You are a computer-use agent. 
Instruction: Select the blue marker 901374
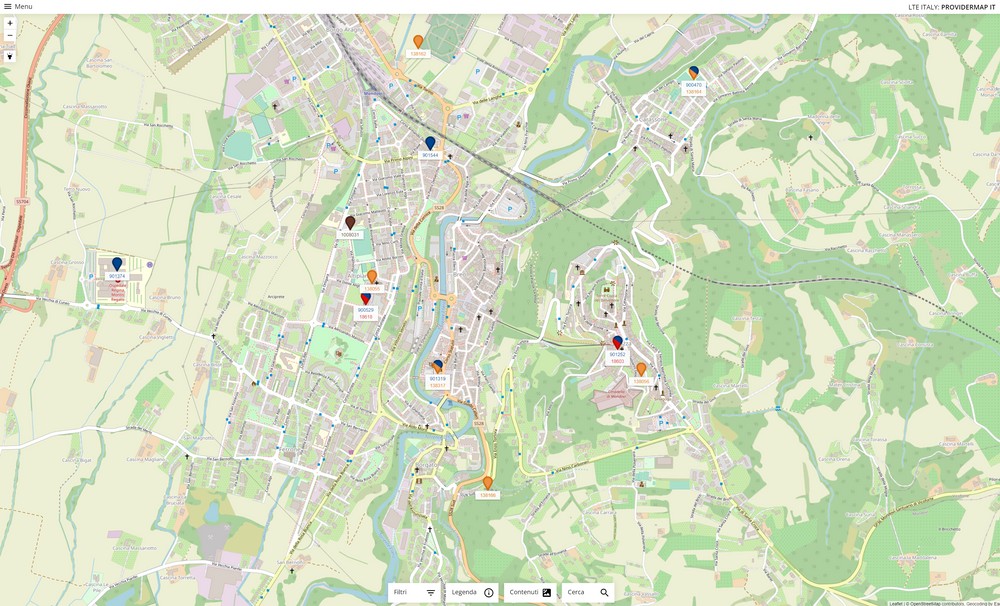click(117, 263)
